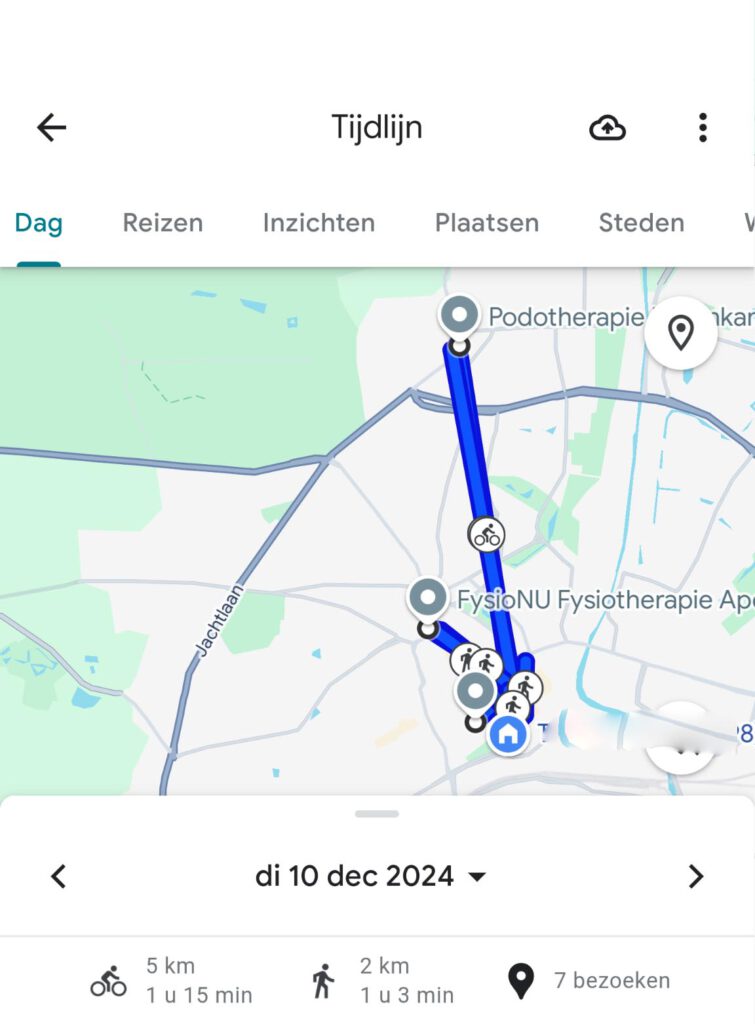Screen dimensions: 755x1024
Task: Go back from the Tijdlijn screen
Action: (x=51, y=127)
